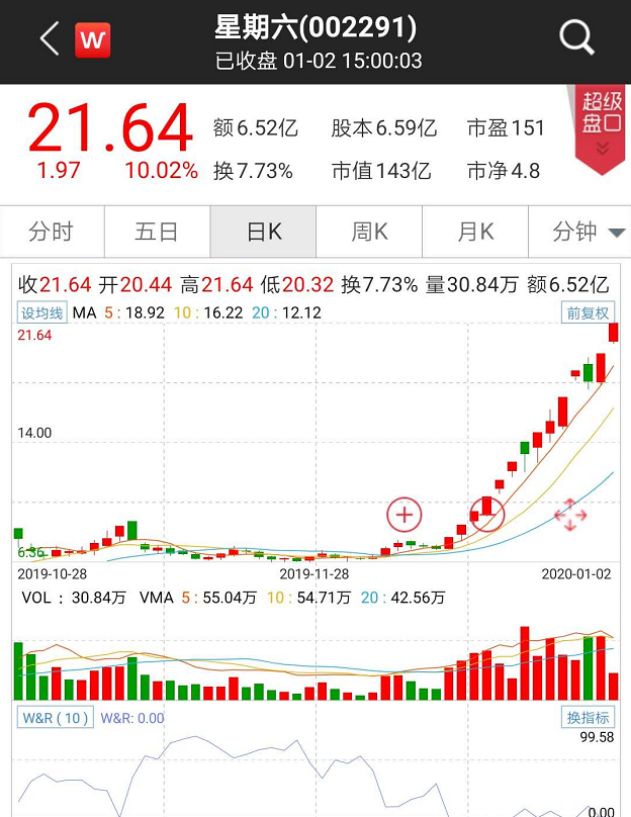Expand the 分钟 dropdown

tap(587, 233)
